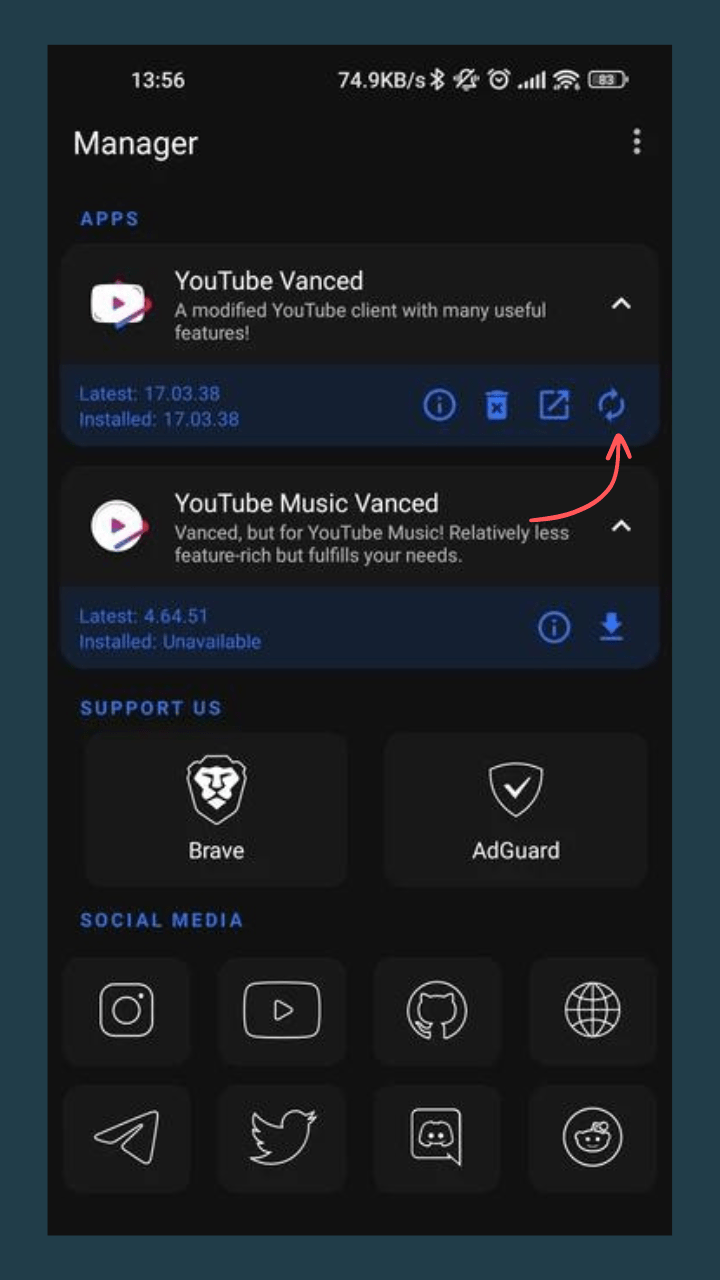Open the website globe link
720x1280 pixels.
[x=592, y=1010]
